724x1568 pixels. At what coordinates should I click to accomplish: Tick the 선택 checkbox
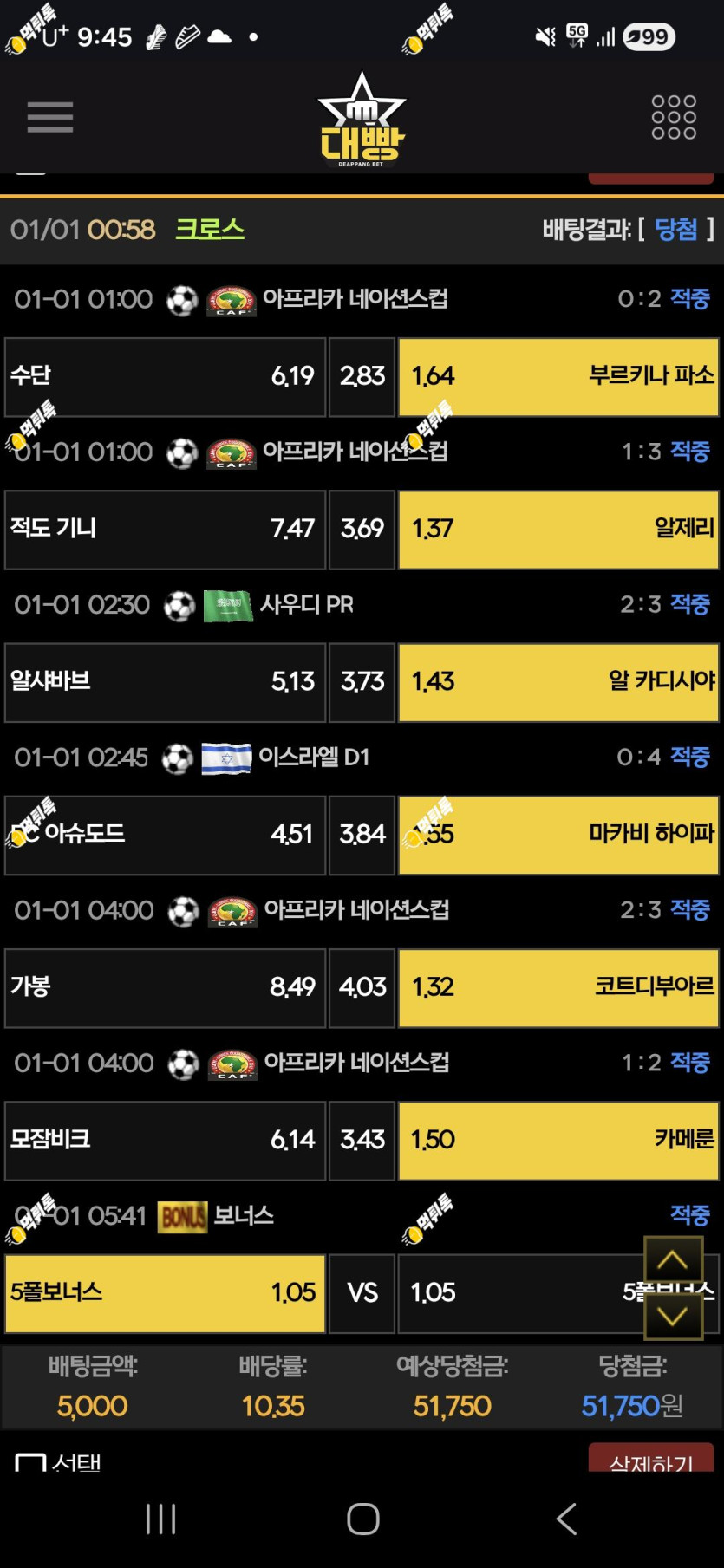(x=31, y=1462)
